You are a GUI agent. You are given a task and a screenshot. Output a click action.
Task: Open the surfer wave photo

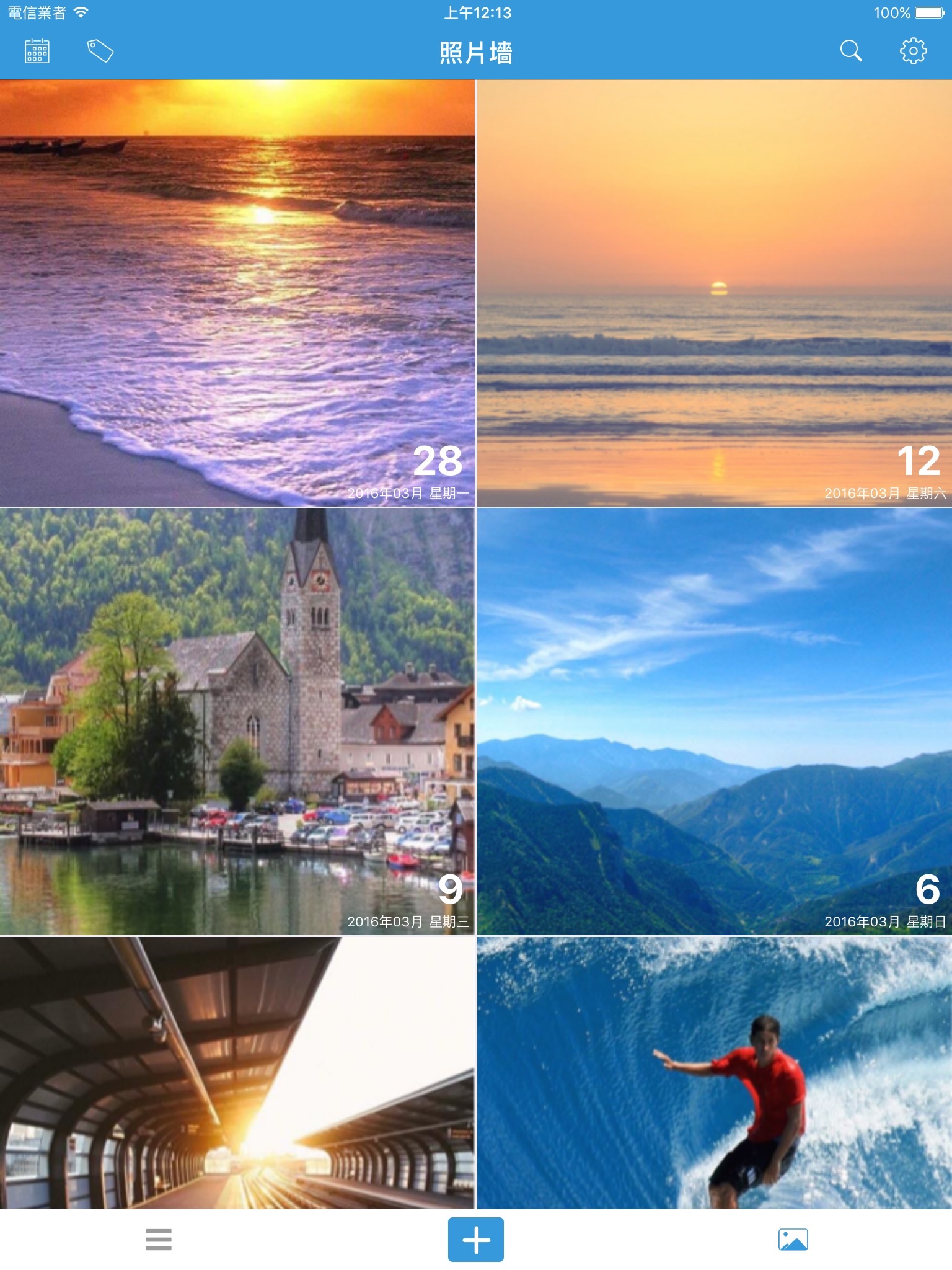714,1073
